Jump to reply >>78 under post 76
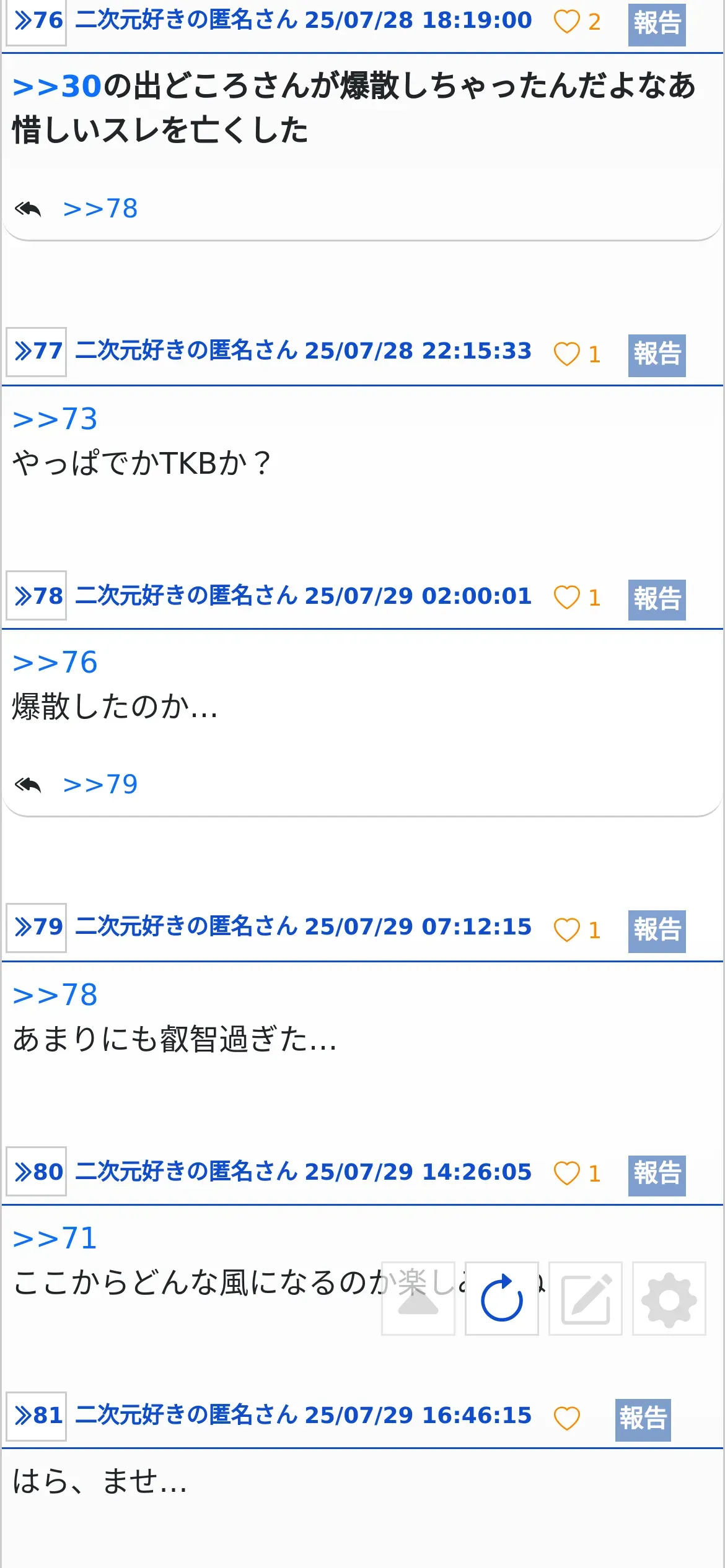 100,209
